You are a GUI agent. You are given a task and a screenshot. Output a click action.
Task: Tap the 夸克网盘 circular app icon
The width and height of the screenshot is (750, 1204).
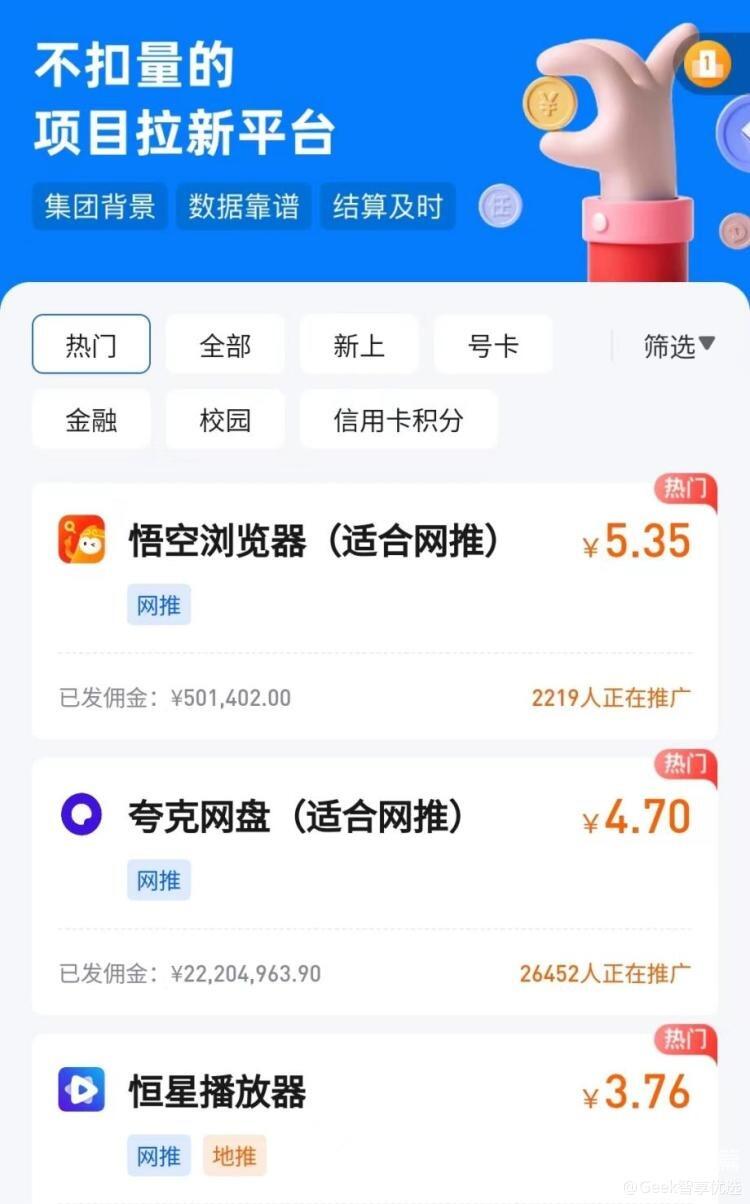81,815
